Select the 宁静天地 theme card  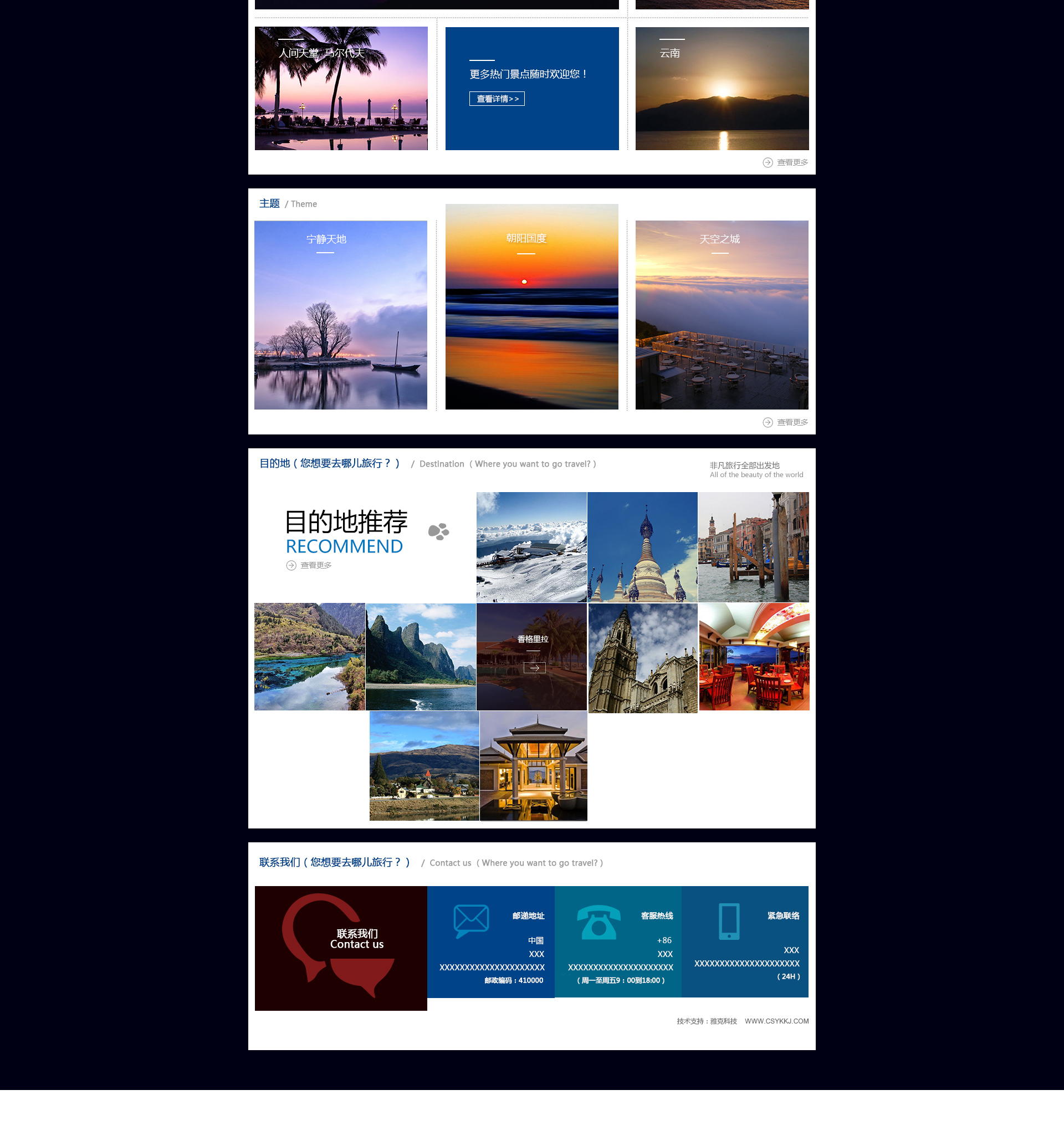tap(340, 314)
